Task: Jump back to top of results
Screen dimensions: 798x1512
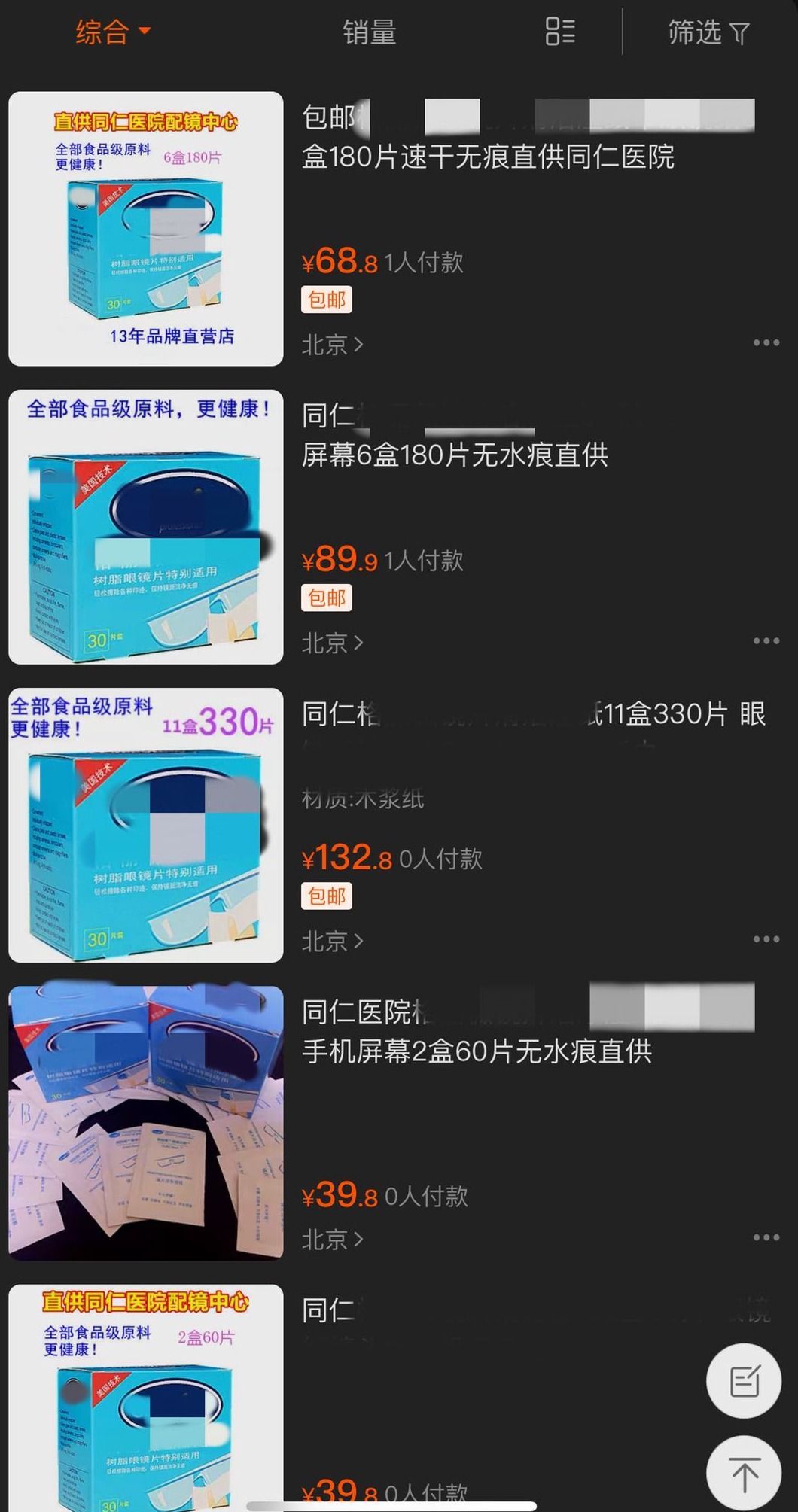Action: pyautogui.click(x=744, y=1473)
